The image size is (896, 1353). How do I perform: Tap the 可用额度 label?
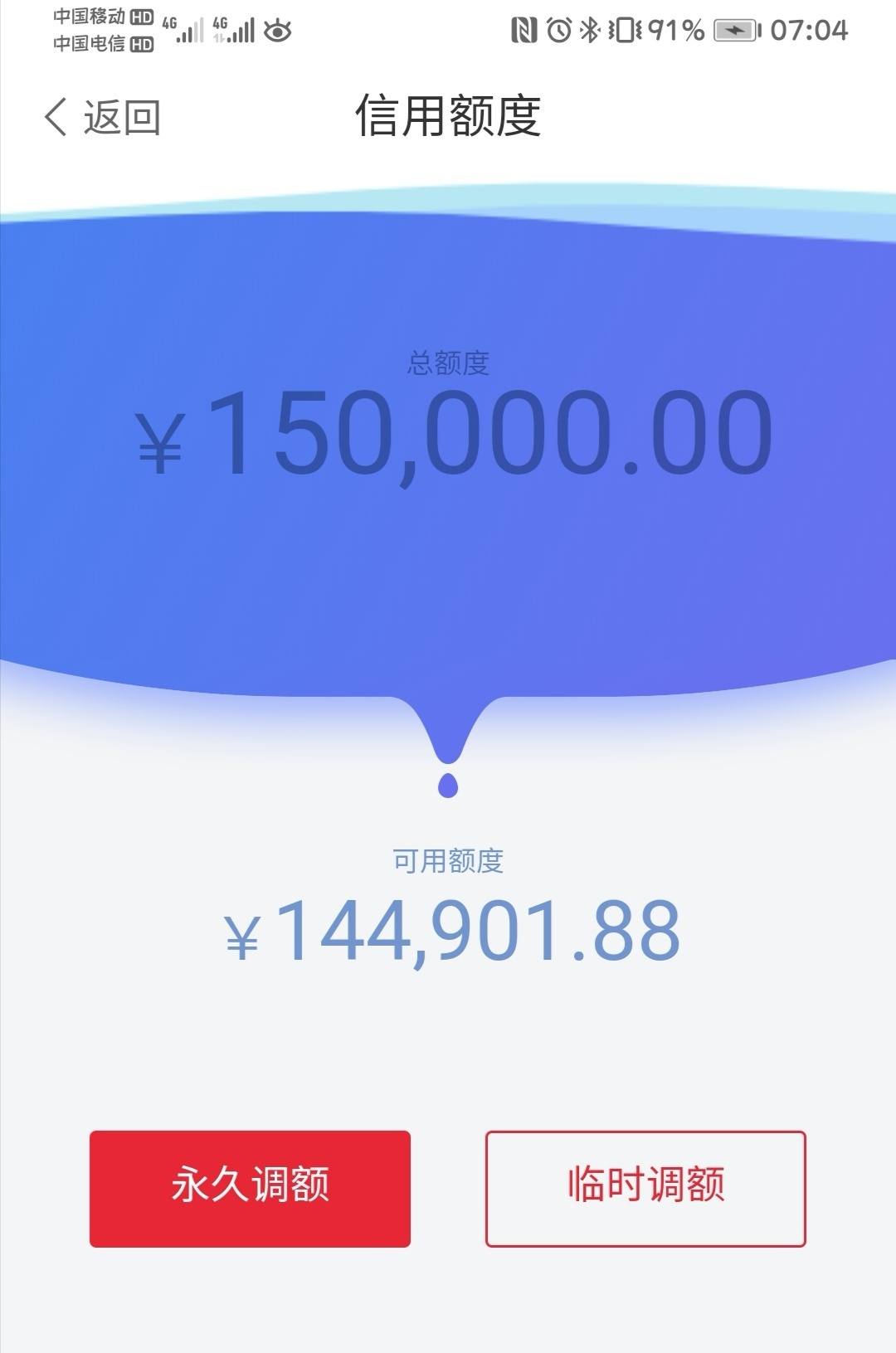(x=448, y=861)
